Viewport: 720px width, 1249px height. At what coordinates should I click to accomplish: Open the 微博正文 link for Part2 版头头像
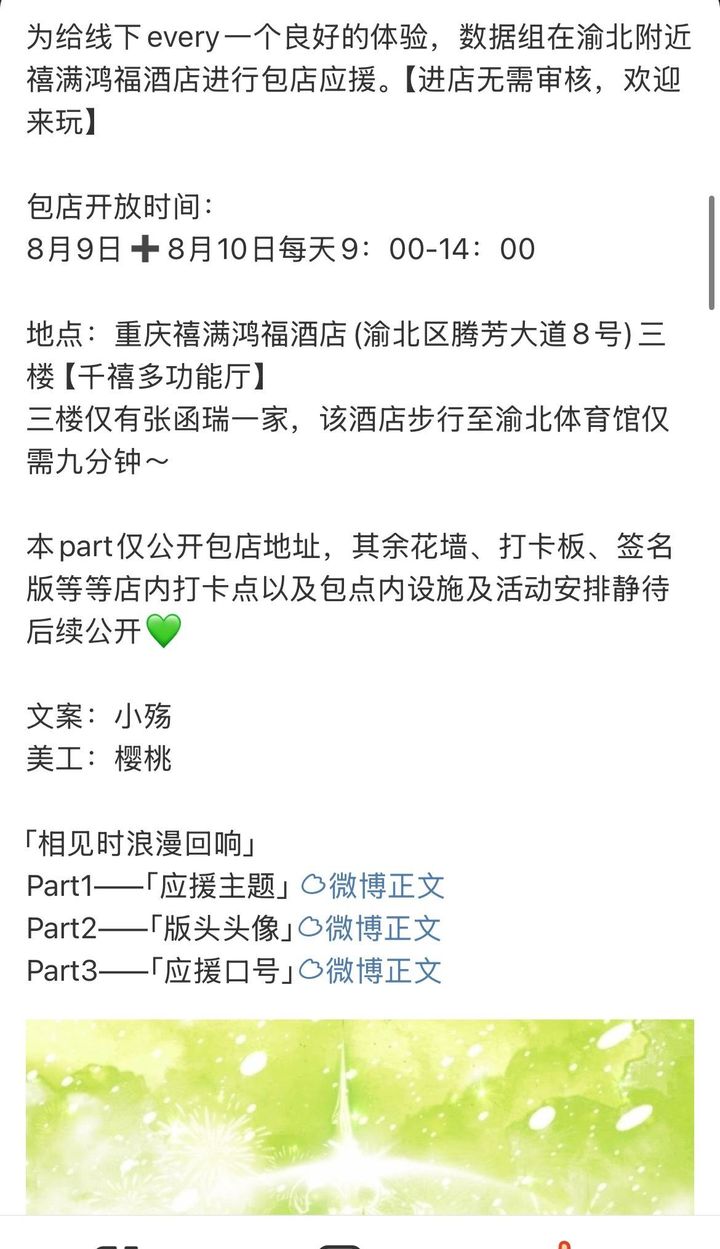[370, 928]
